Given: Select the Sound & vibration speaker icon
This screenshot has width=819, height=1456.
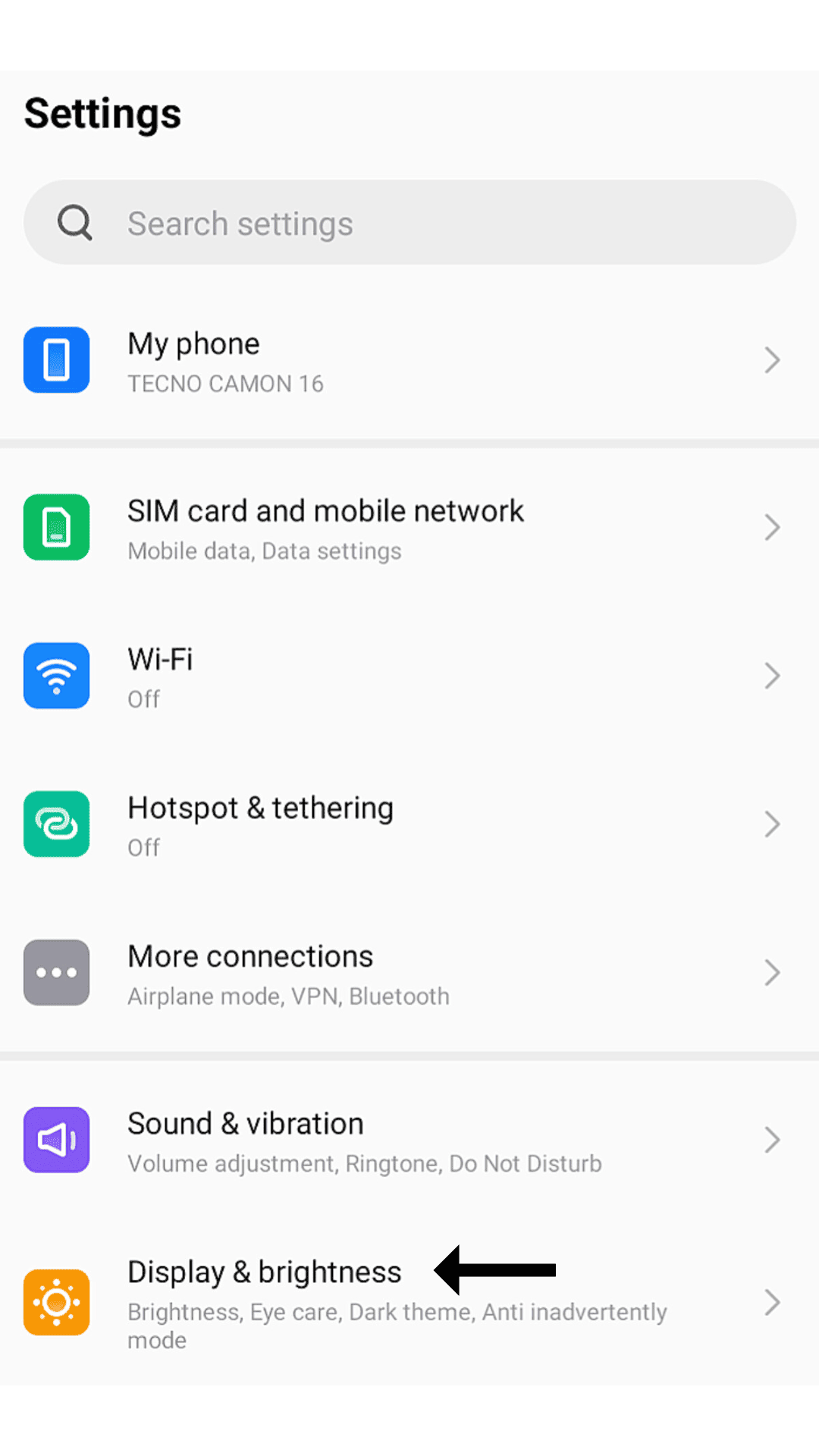Looking at the screenshot, I should [x=56, y=1139].
